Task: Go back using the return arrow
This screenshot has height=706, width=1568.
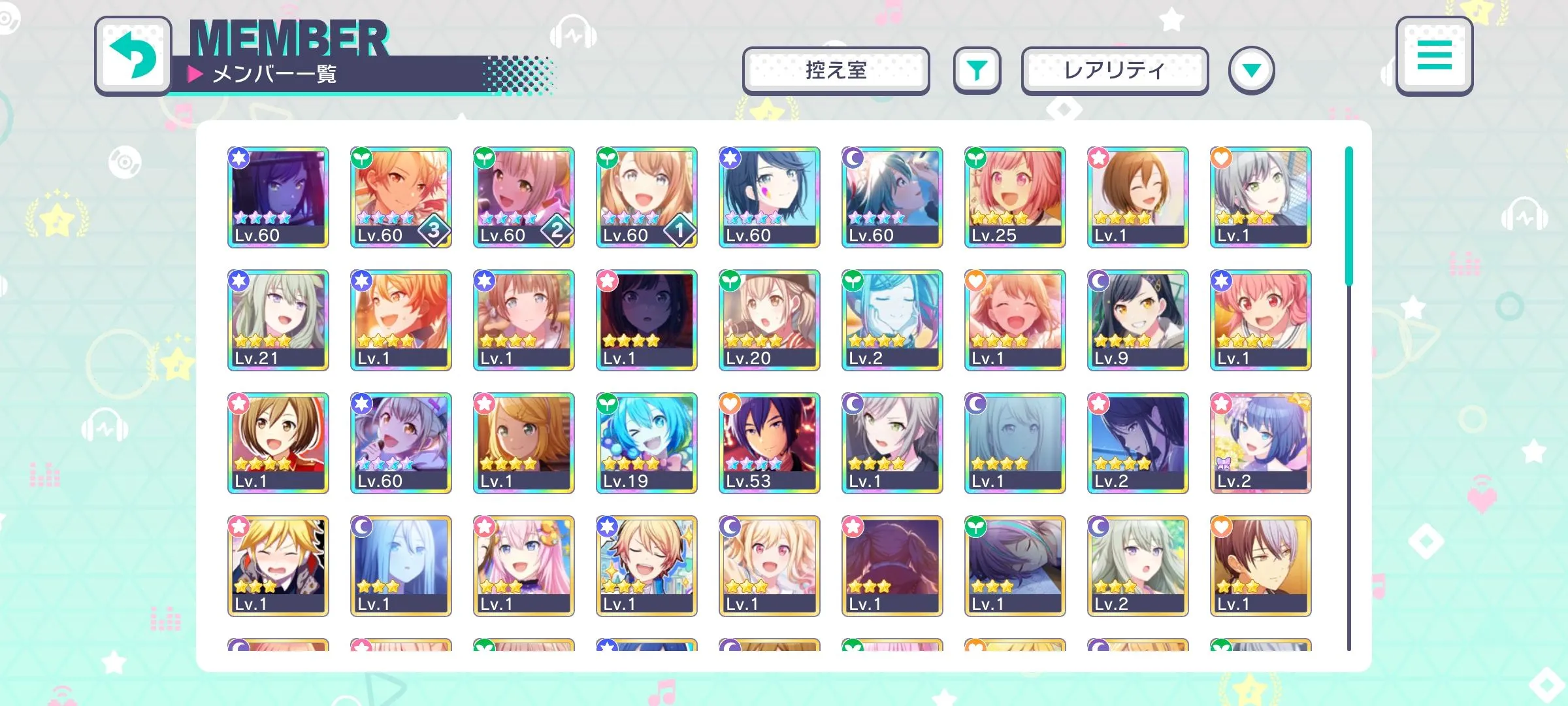Action: [x=133, y=56]
